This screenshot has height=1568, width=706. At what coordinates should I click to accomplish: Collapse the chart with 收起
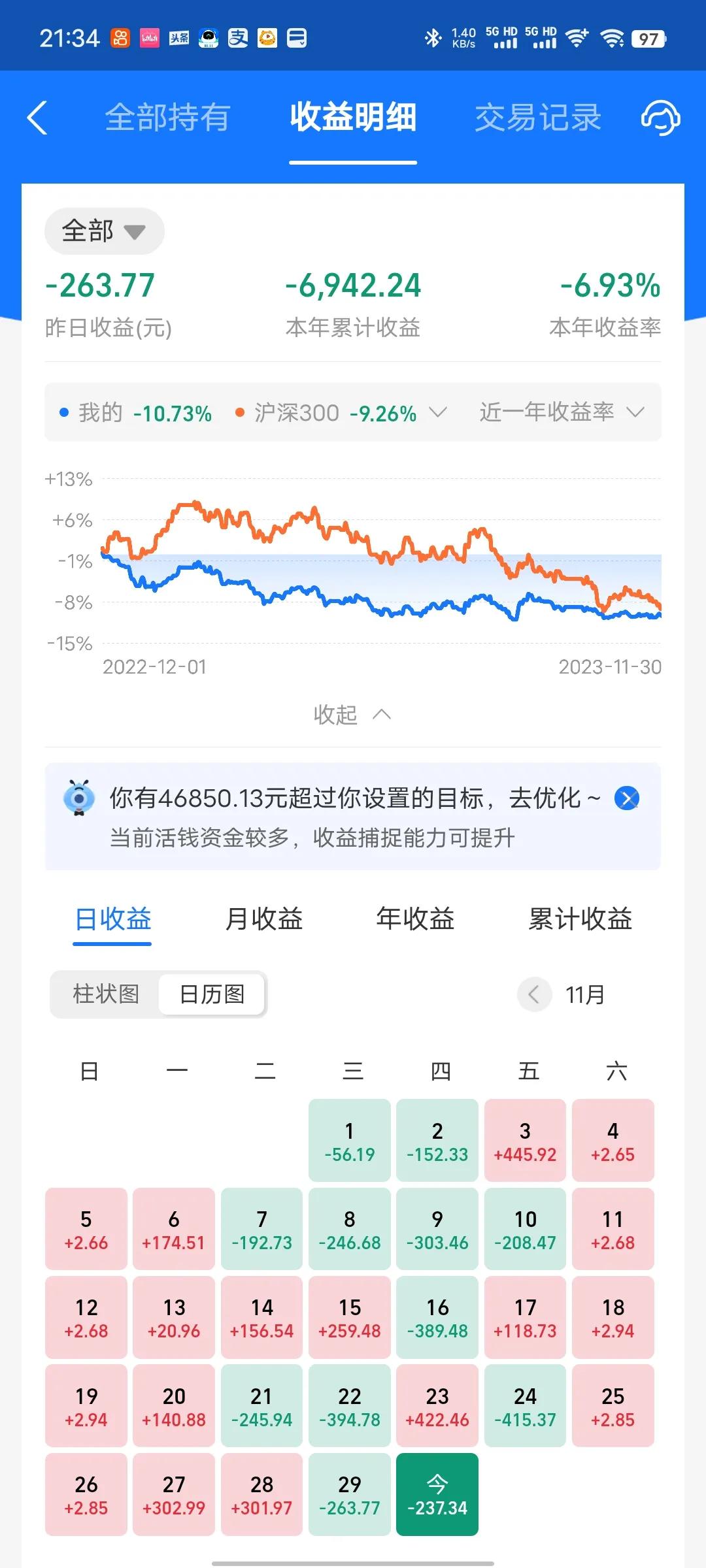tap(352, 715)
